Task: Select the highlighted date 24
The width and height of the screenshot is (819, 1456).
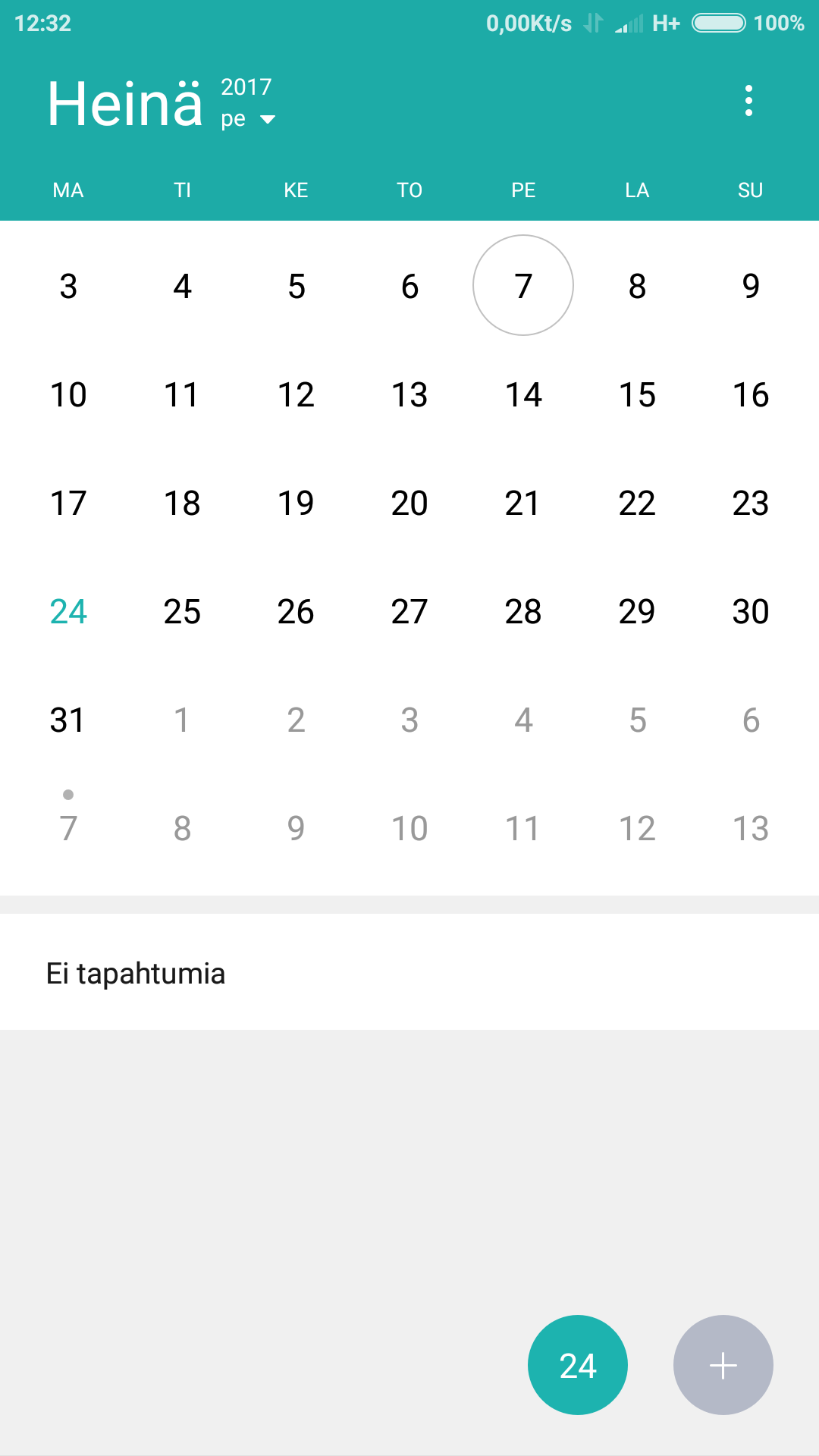Action: (68, 611)
